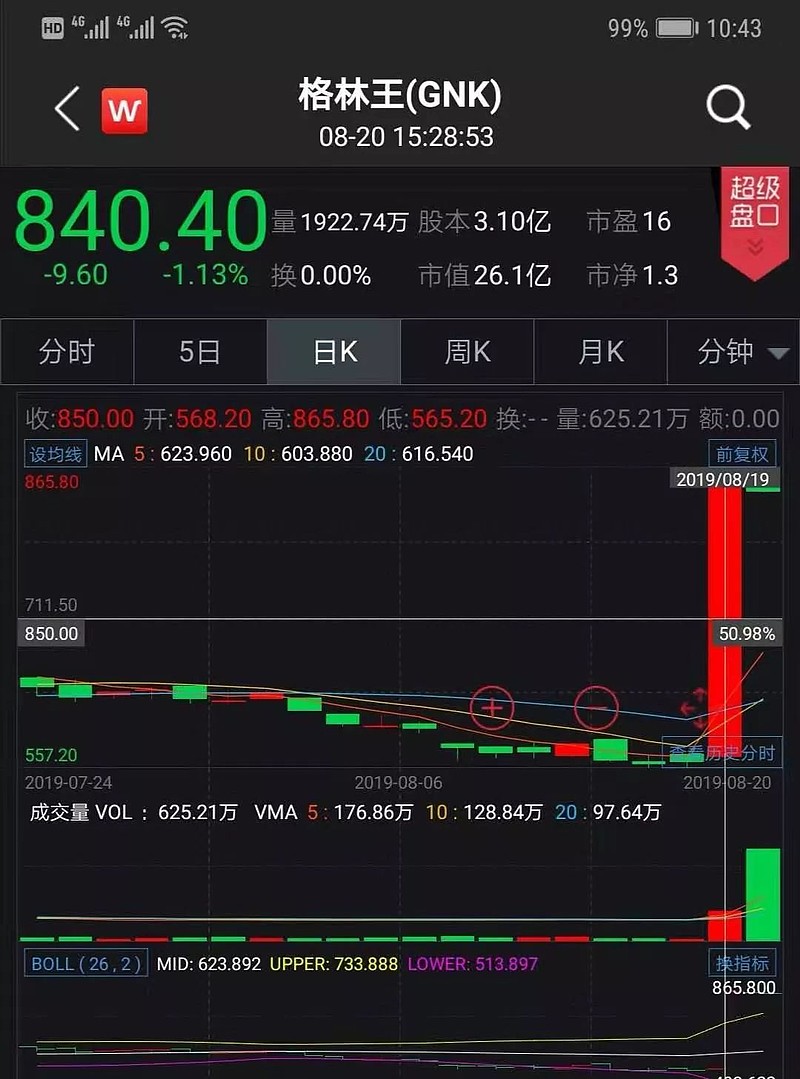800x1079 pixels.
Task: Switch to the 分时 intraday tab
Action: tap(66, 352)
